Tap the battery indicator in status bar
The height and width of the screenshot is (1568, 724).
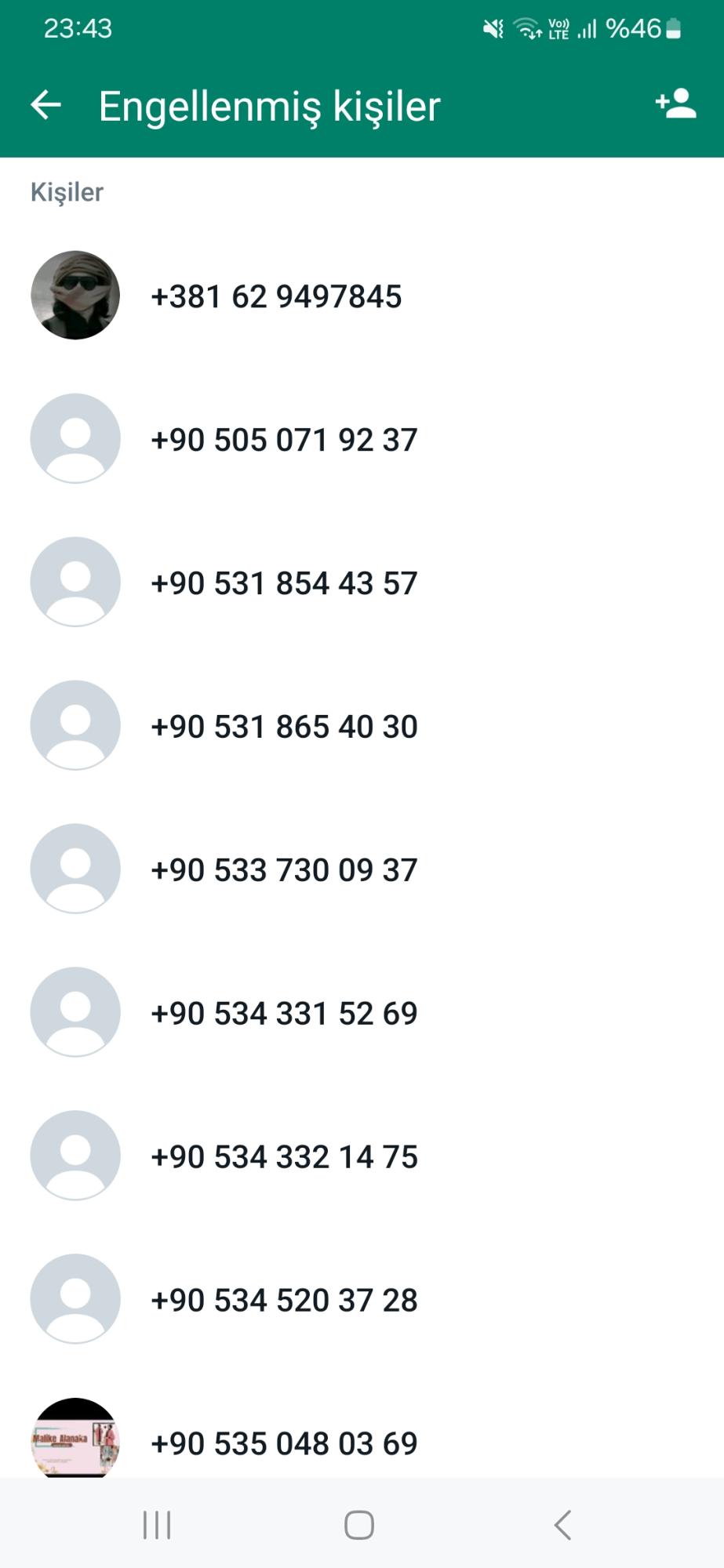coord(671,28)
